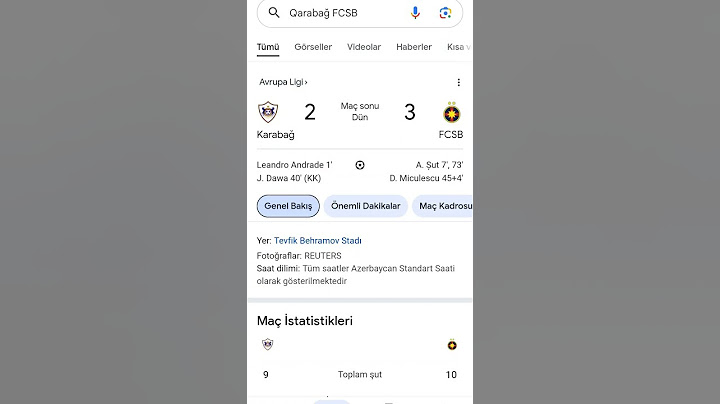
Task: Select the Maç Kadrosu chip
Action: tap(443, 206)
